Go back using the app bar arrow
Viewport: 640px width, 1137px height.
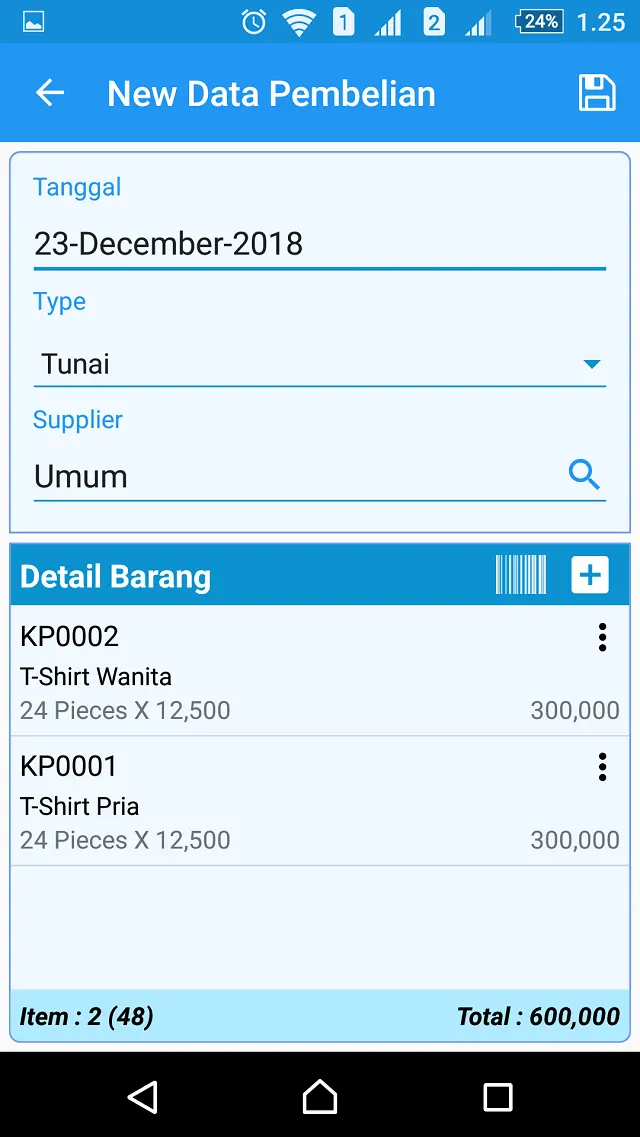50,93
